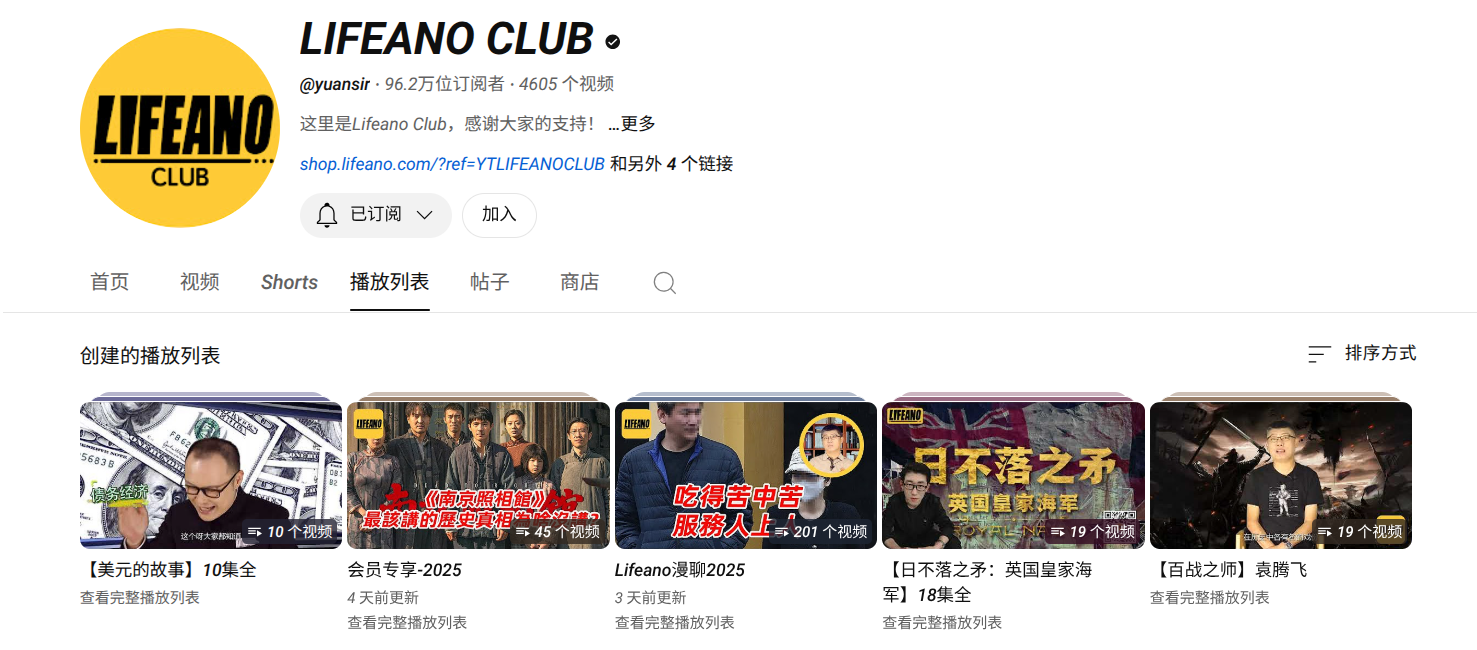Search within the channel using magnifier icon
1477x650 pixels.
(x=665, y=283)
